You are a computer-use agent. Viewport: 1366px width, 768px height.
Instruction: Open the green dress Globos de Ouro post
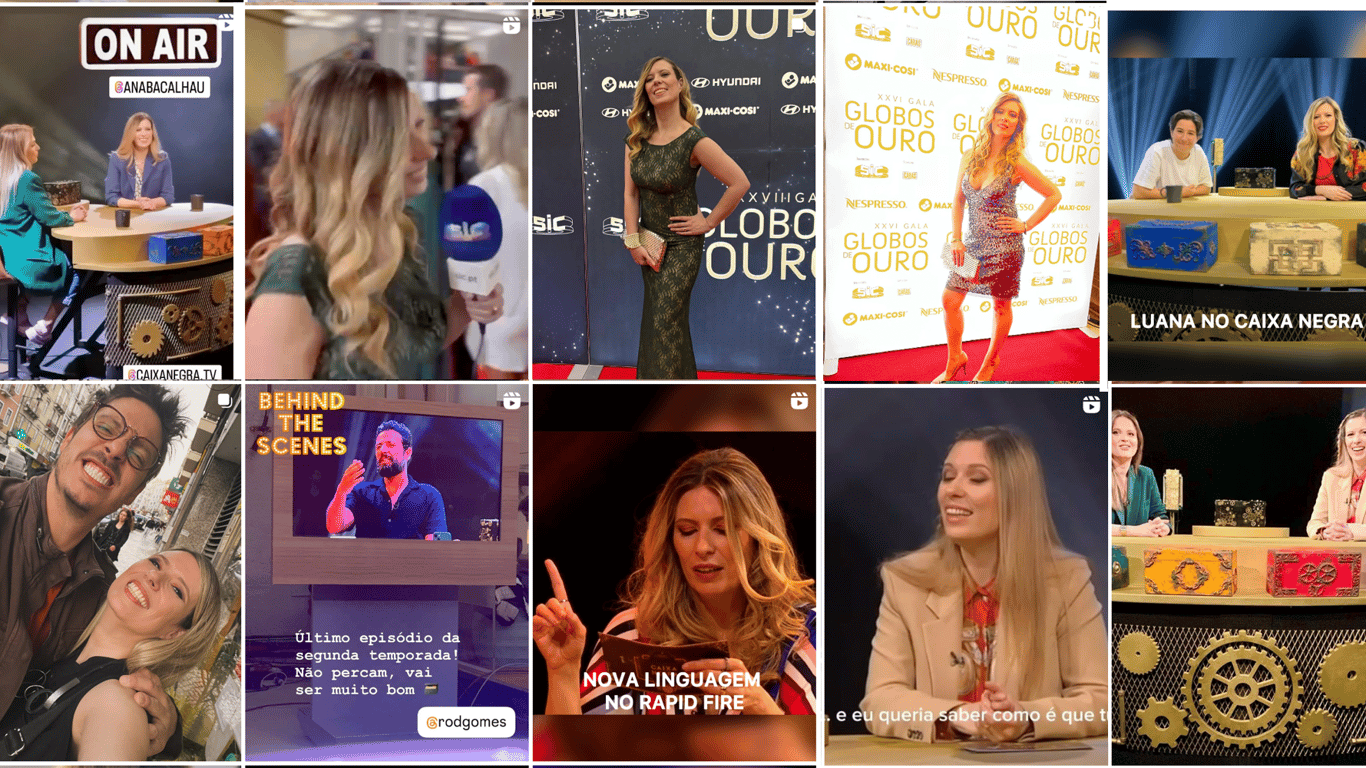pos(673,195)
